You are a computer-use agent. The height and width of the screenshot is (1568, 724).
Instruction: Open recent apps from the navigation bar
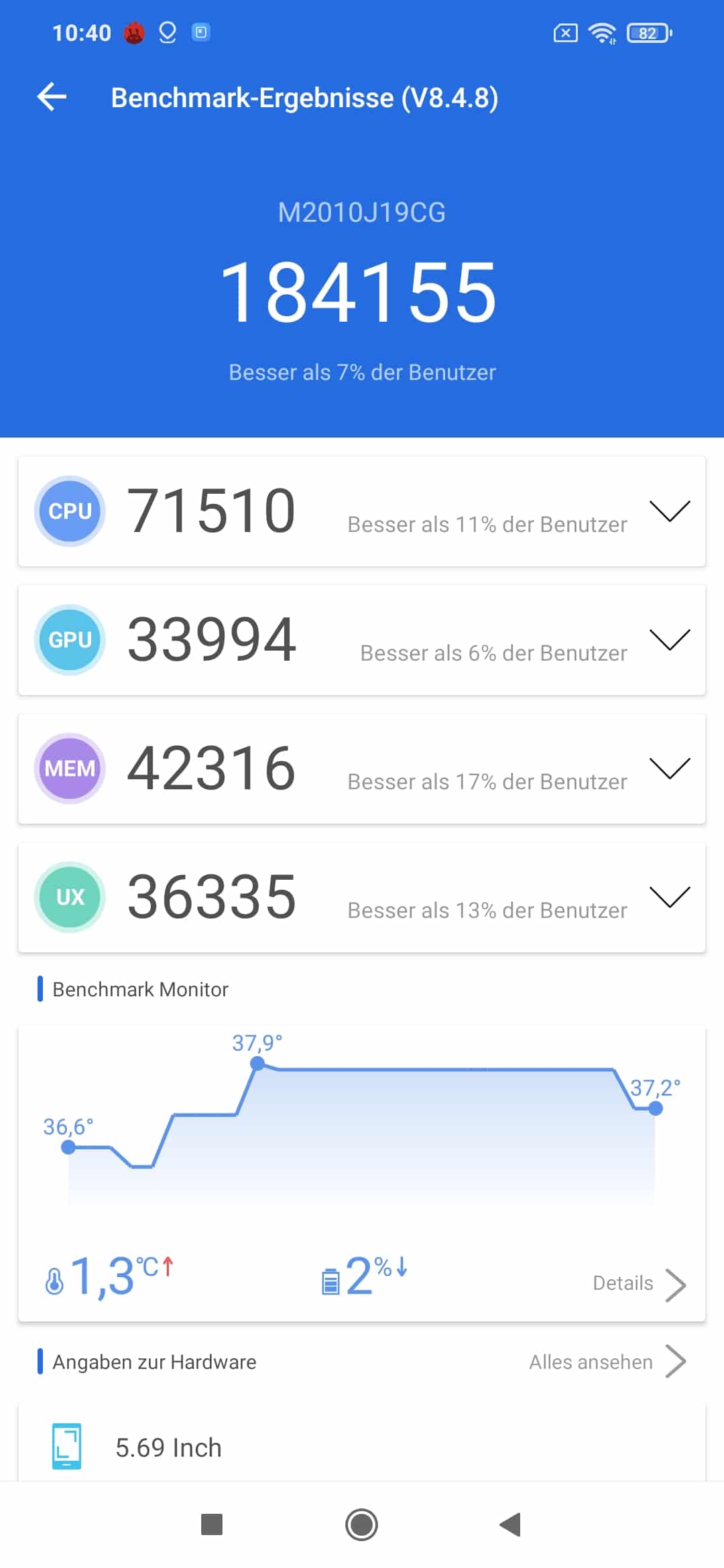pos(212,1525)
